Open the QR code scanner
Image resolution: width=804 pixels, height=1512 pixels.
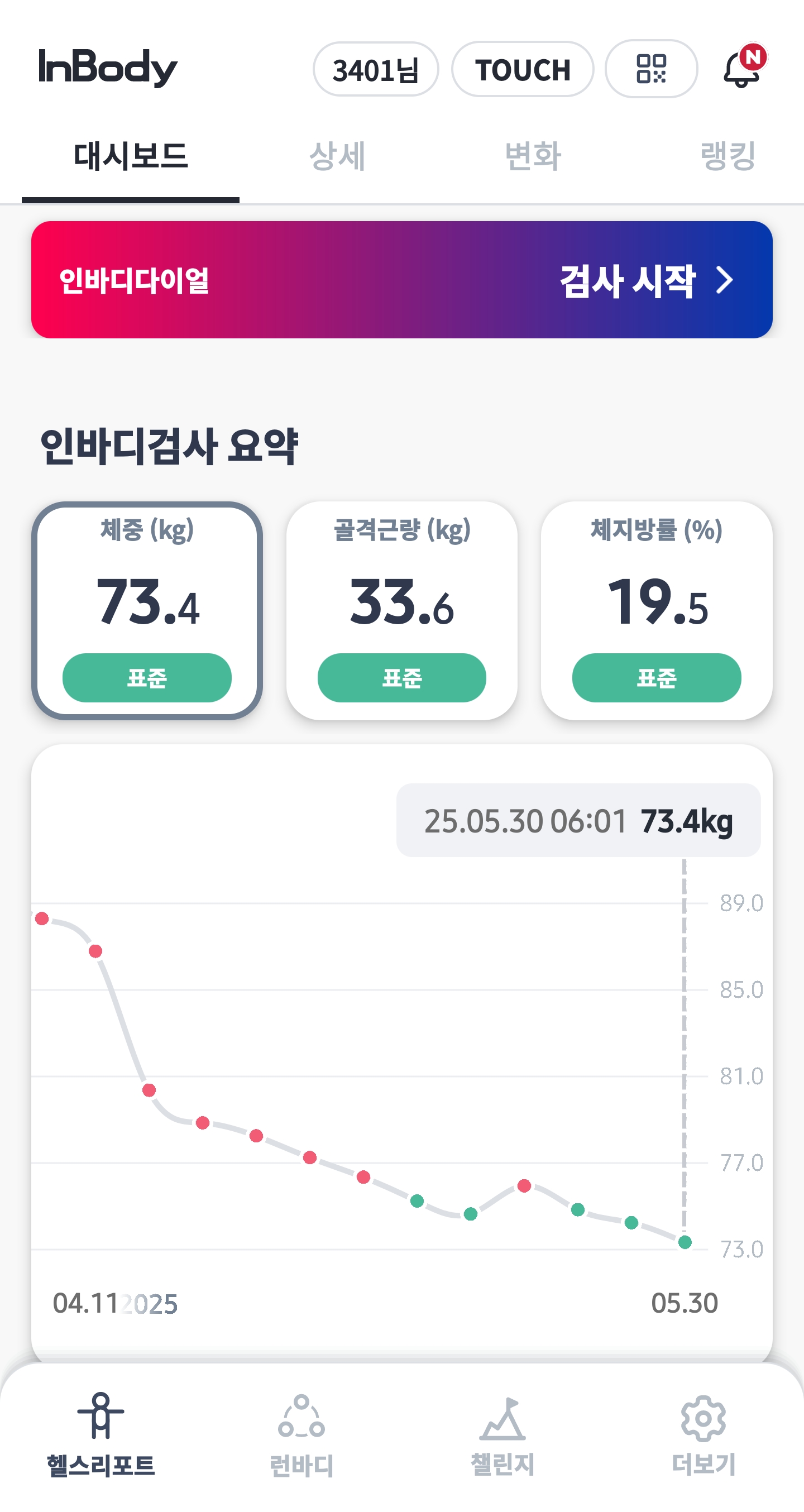[651, 69]
